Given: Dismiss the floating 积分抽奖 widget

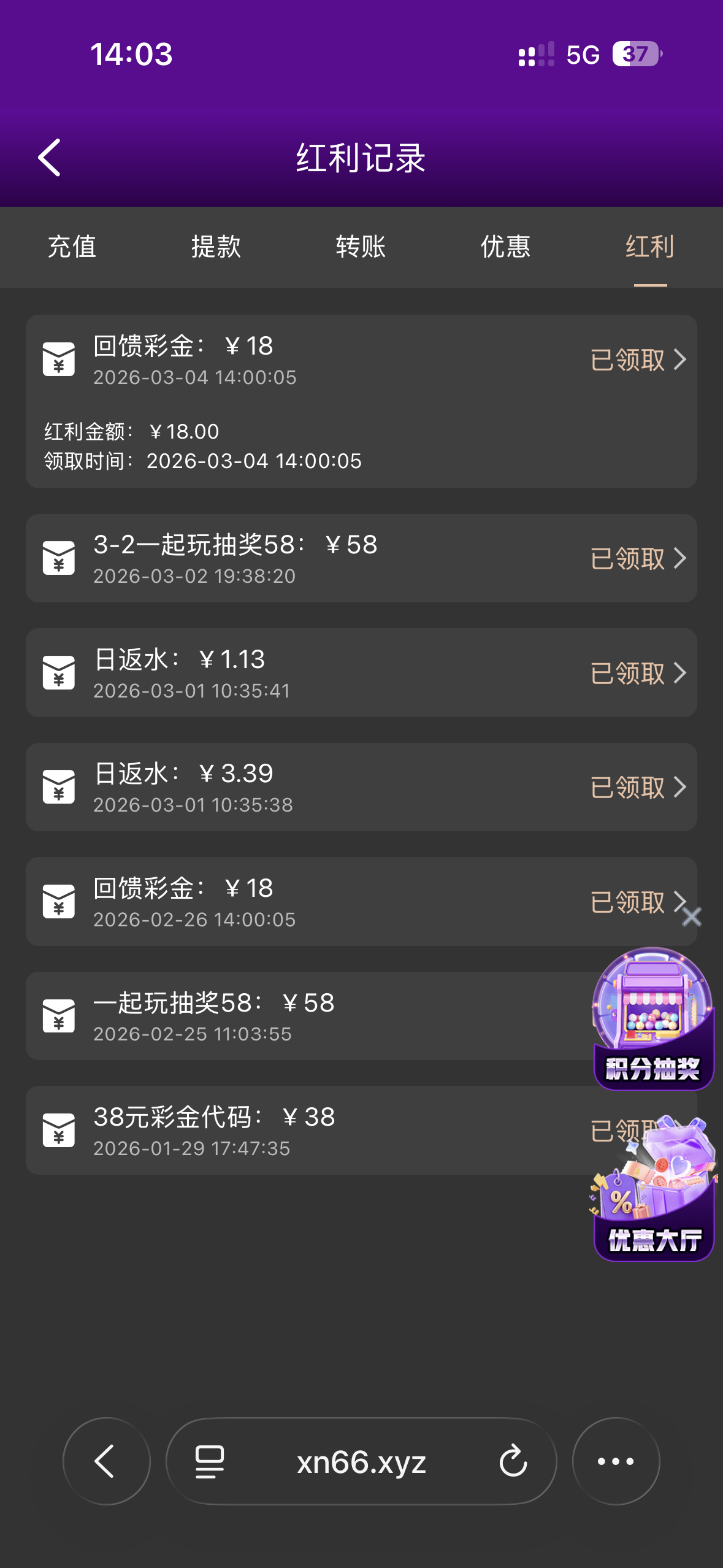Looking at the screenshot, I should [x=692, y=917].
